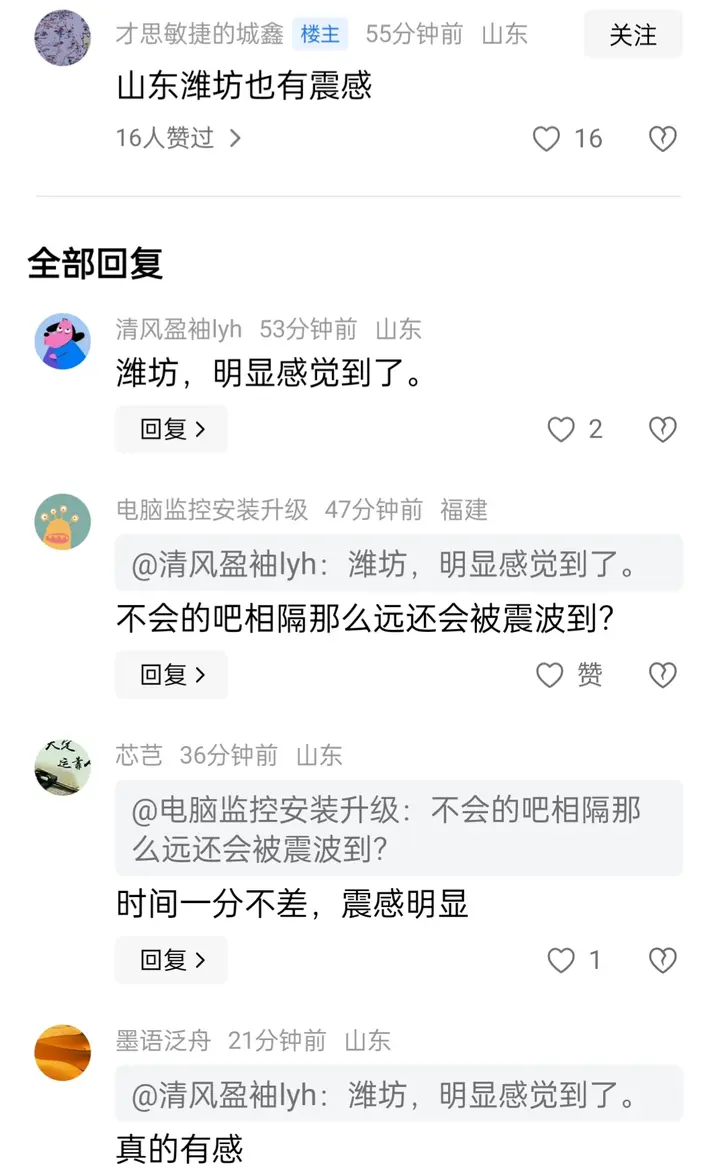
Task: Like 电脑监控安装升级's reply with 赞
Action: 552,675
